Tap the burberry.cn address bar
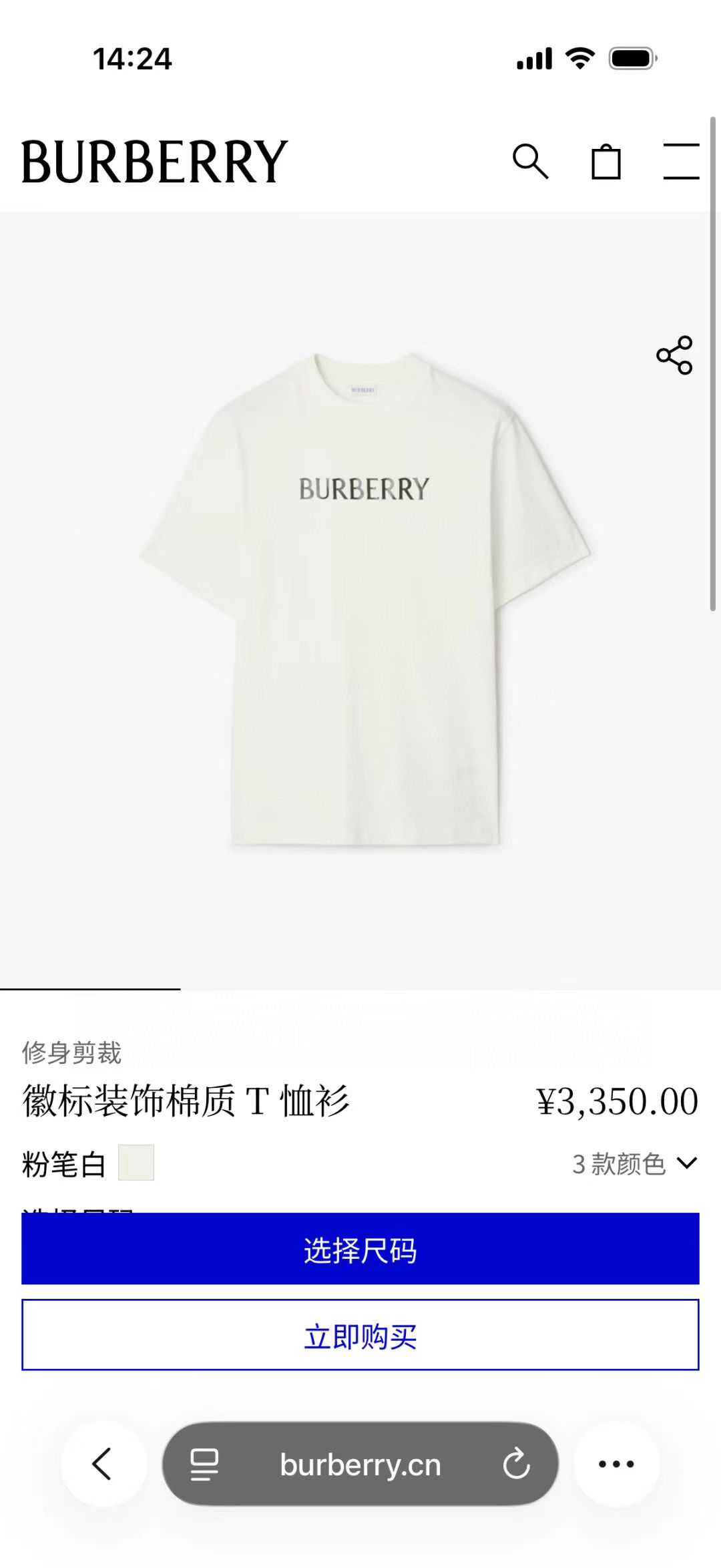721x1568 pixels. click(360, 1464)
